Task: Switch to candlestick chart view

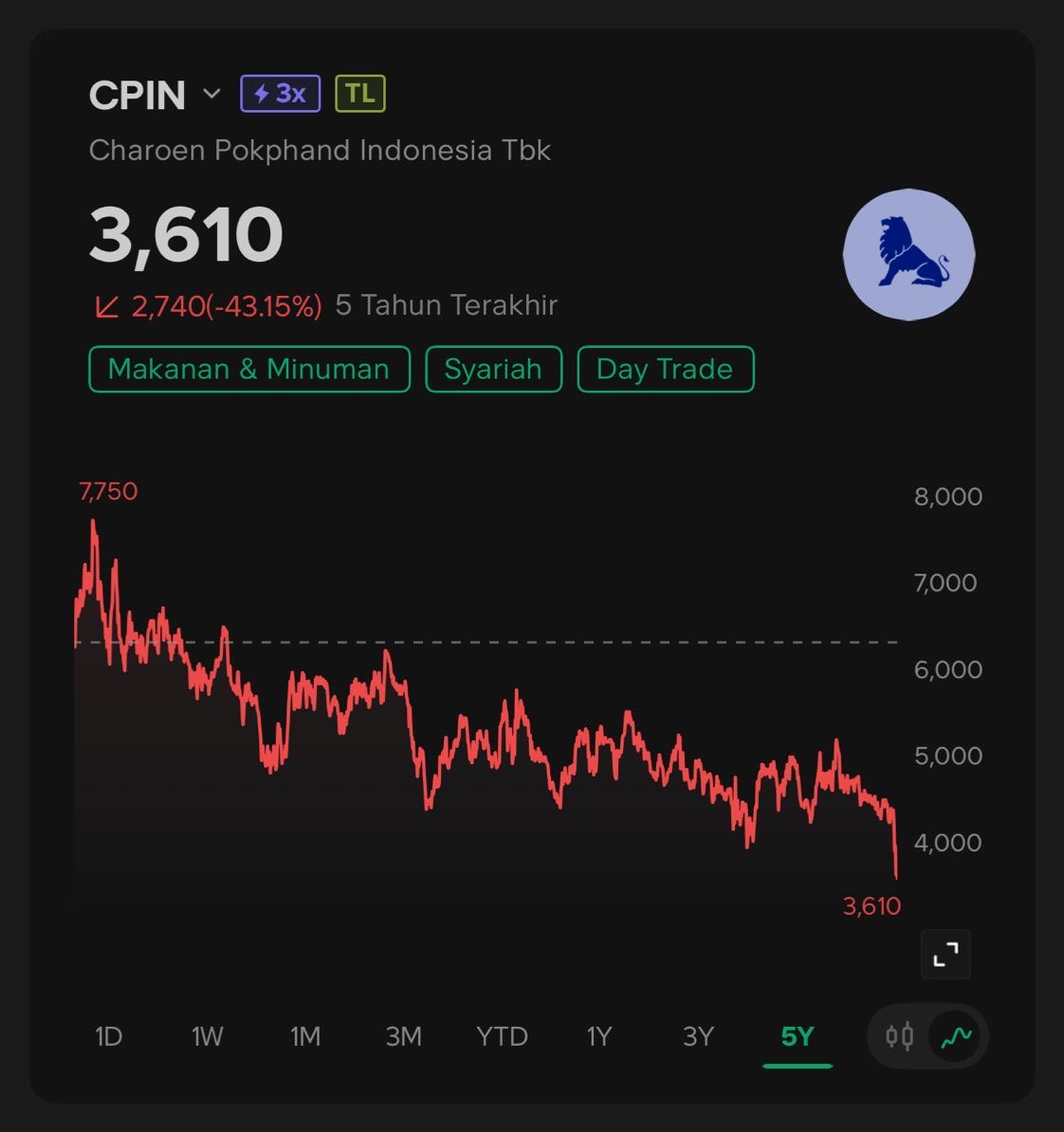Action: click(x=899, y=1036)
